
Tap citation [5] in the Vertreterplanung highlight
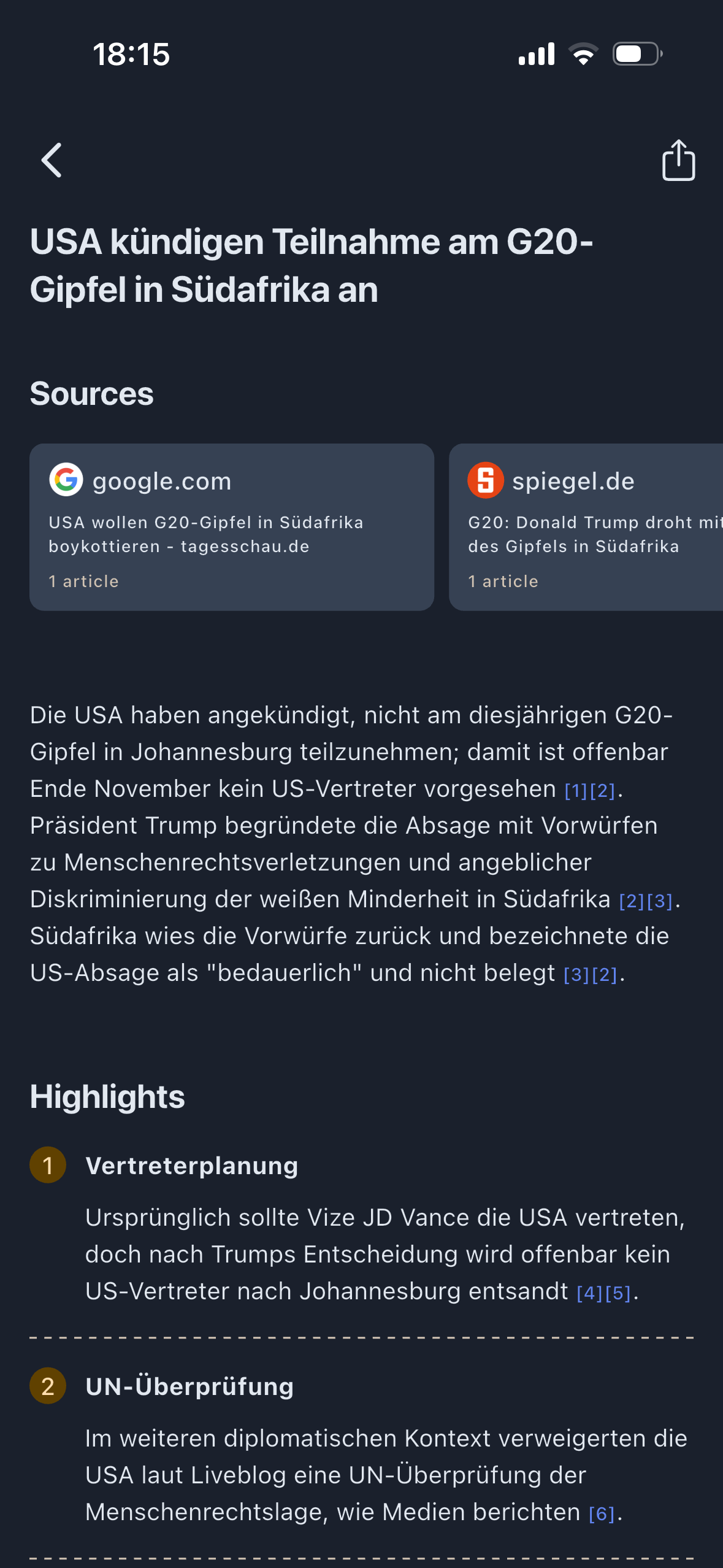(618, 1293)
